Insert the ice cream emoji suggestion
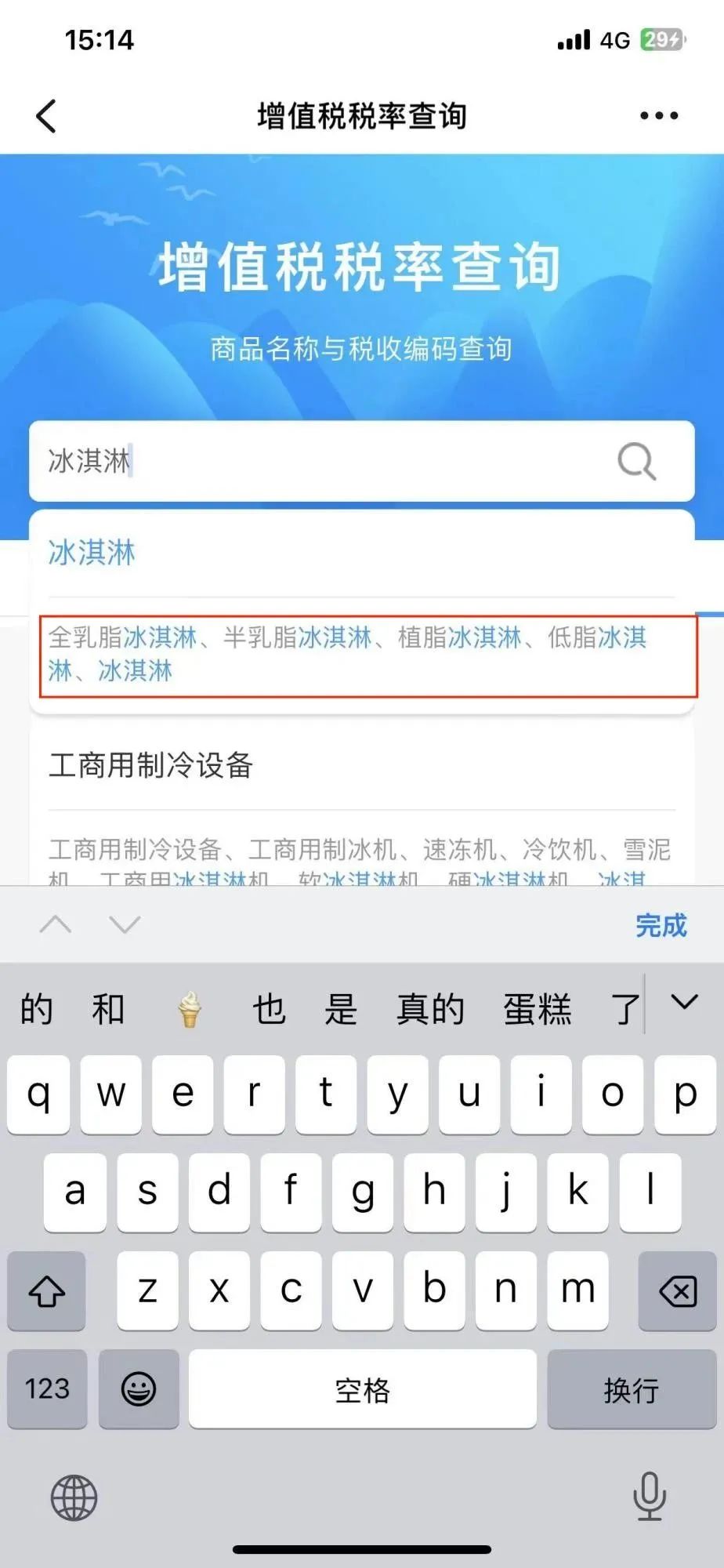This screenshot has width=724, height=1568. 189,1009
